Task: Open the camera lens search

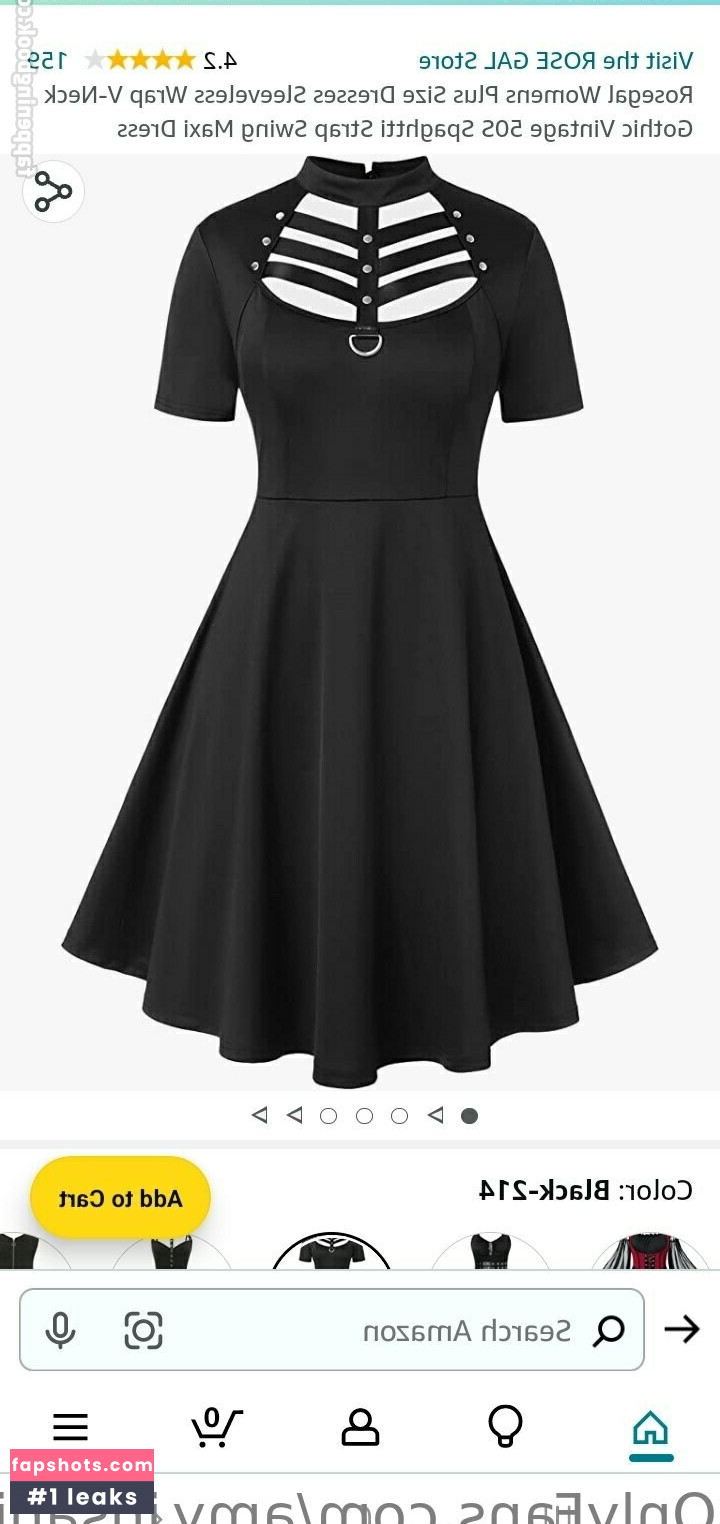Action: [x=143, y=1330]
